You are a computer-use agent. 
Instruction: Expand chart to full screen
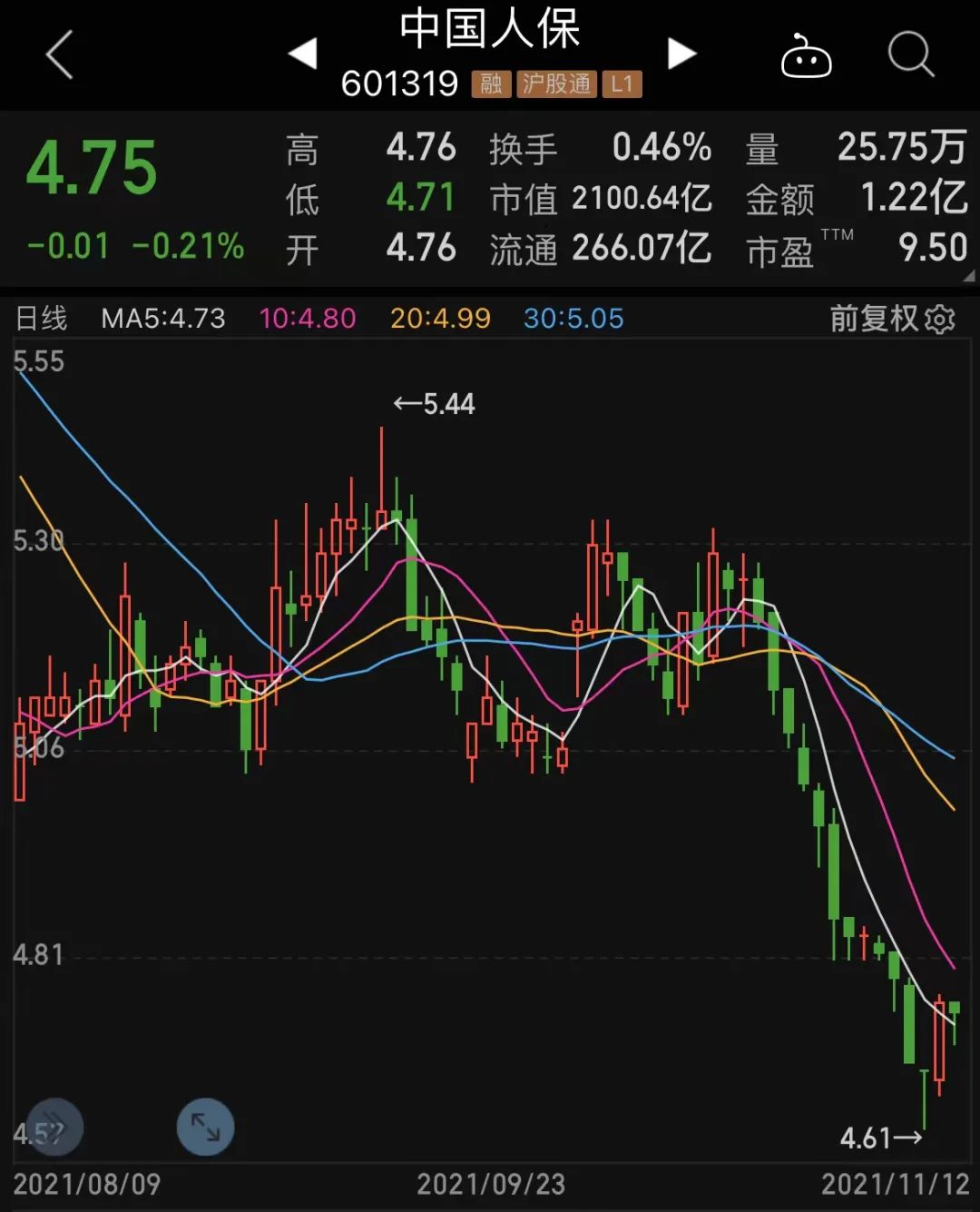(x=205, y=1128)
